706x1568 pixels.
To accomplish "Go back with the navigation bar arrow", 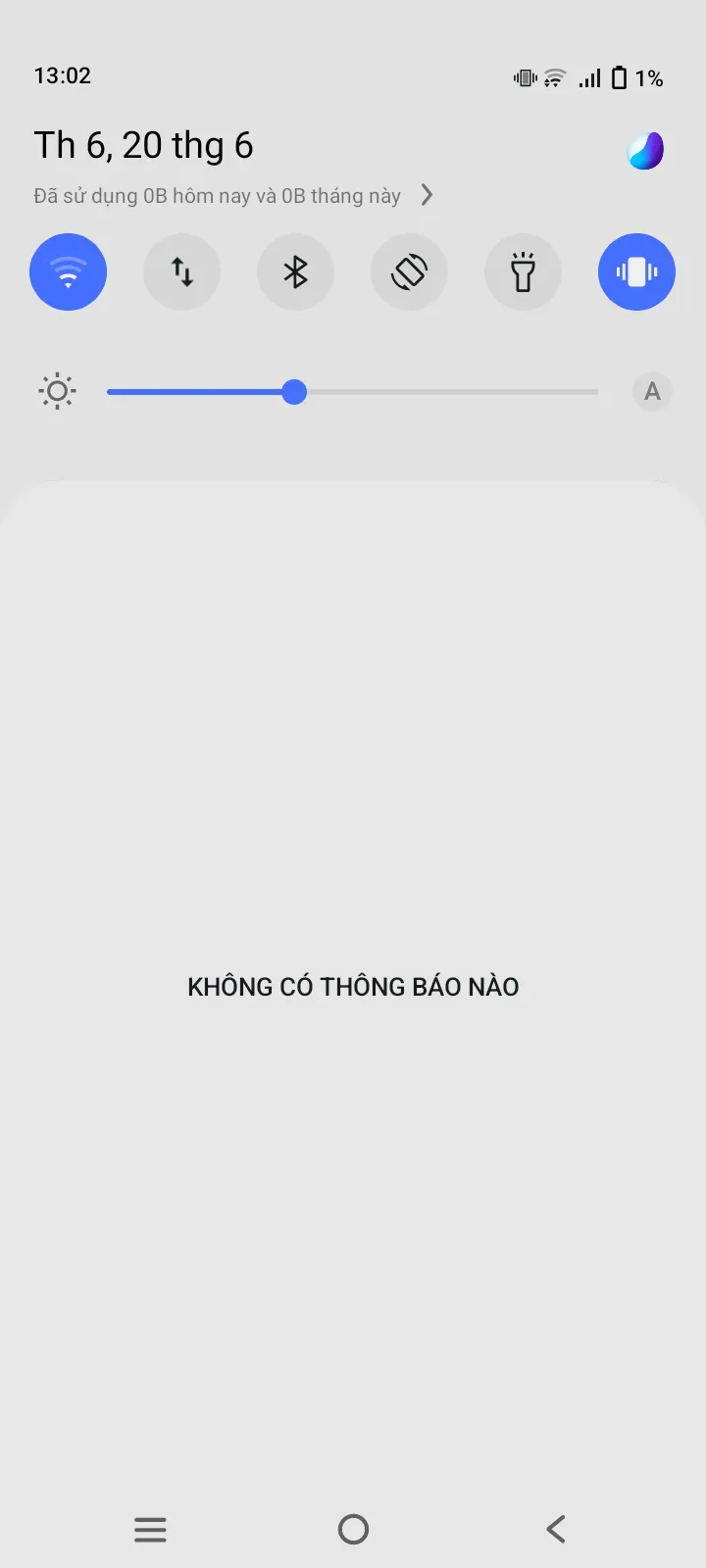I will (x=556, y=1529).
